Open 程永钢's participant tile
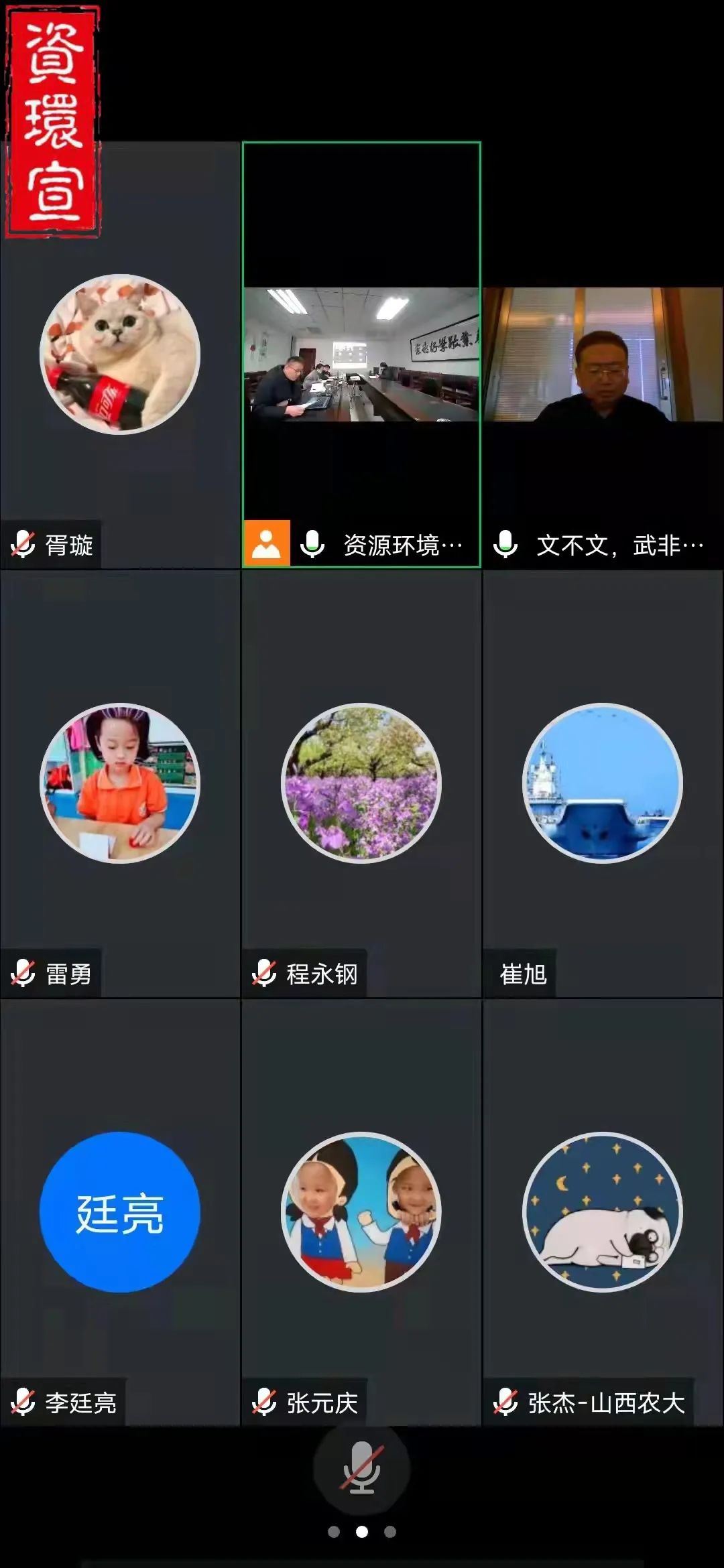724x1568 pixels. pos(361,783)
